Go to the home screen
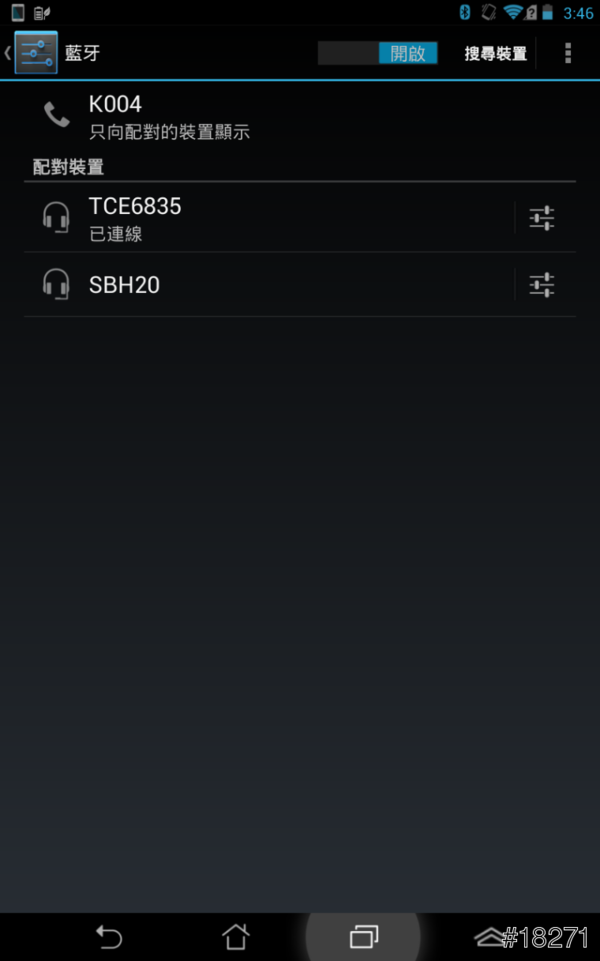Screen dimensions: 600x961 pyautogui.click(x=236, y=937)
